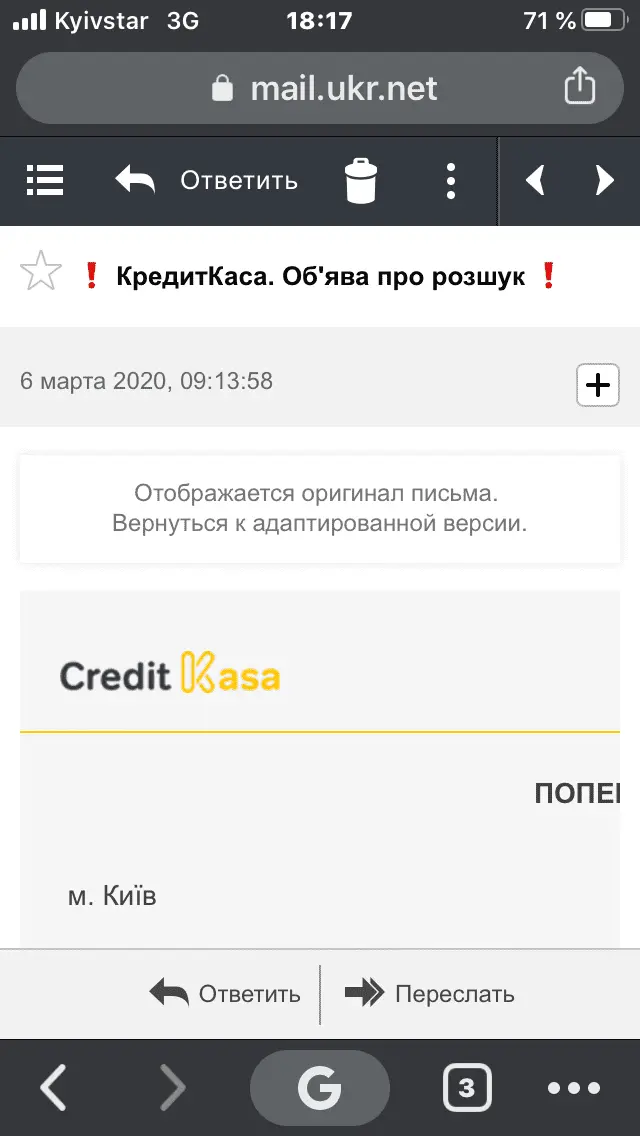This screenshot has width=640, height=1136.
Task: Star this КредитКаса email
Action: [x=41, y=272]
